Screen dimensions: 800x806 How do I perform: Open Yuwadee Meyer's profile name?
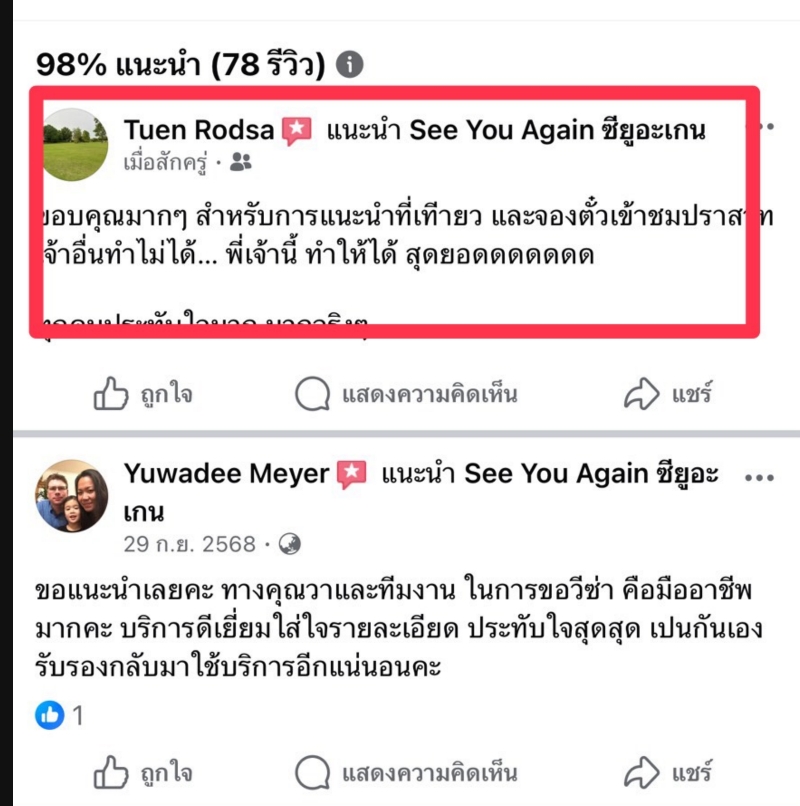[x=226, y=473]
